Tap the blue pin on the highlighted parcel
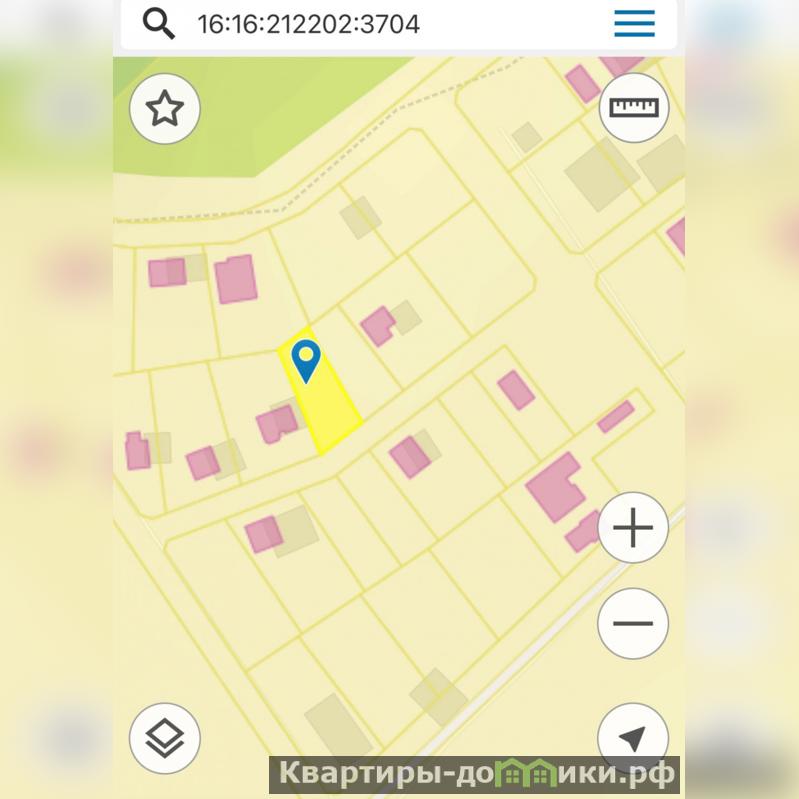799x799 pixels. point(306,358)
